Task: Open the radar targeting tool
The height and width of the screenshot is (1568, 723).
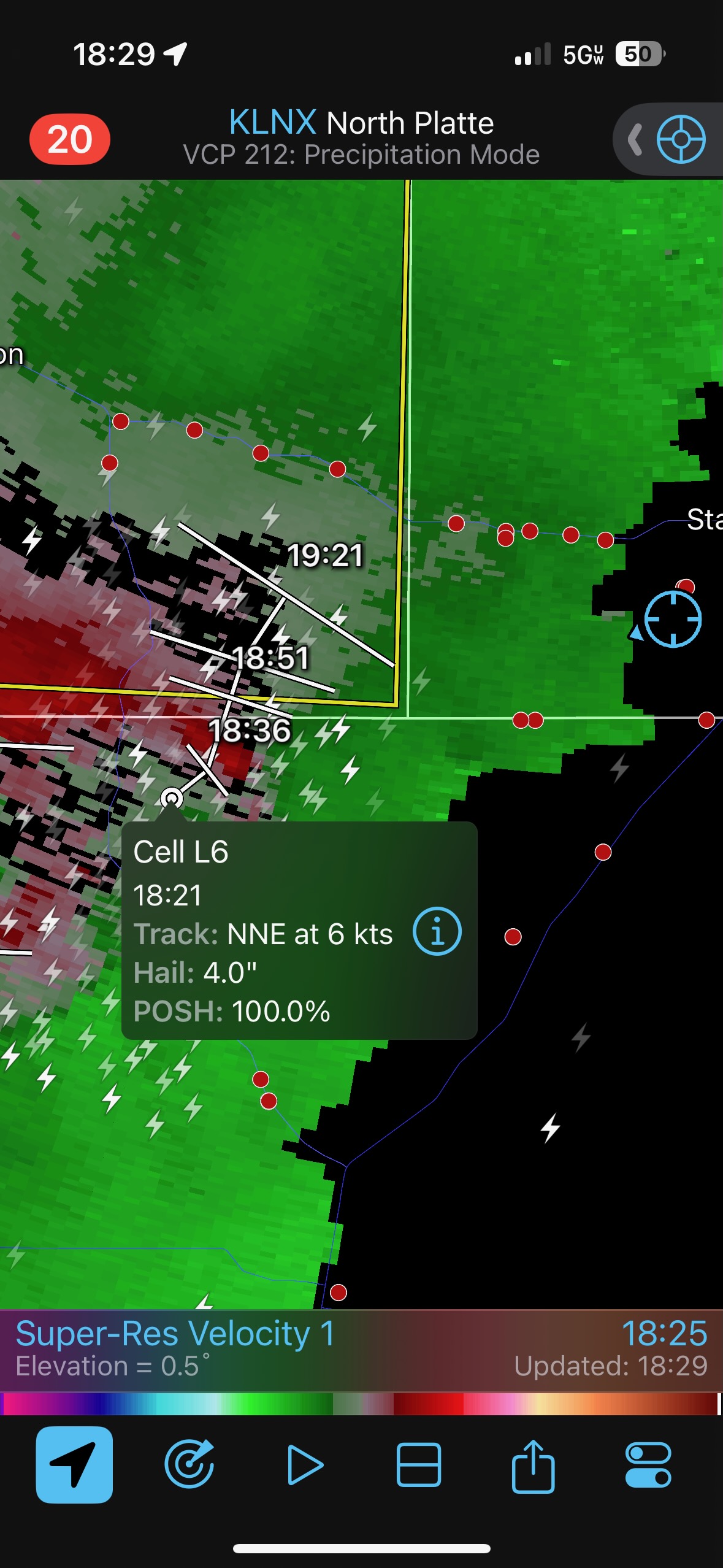Action: point(189,1464)
